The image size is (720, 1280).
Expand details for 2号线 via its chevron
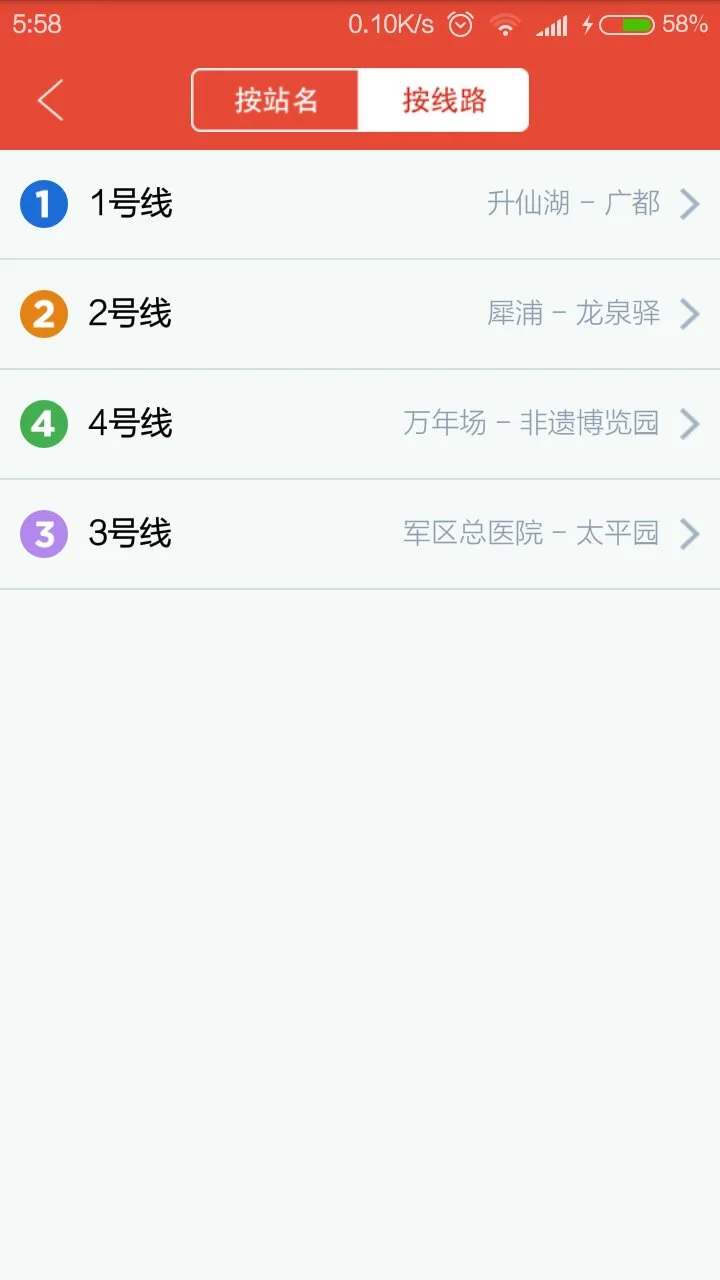coord(690,314)
